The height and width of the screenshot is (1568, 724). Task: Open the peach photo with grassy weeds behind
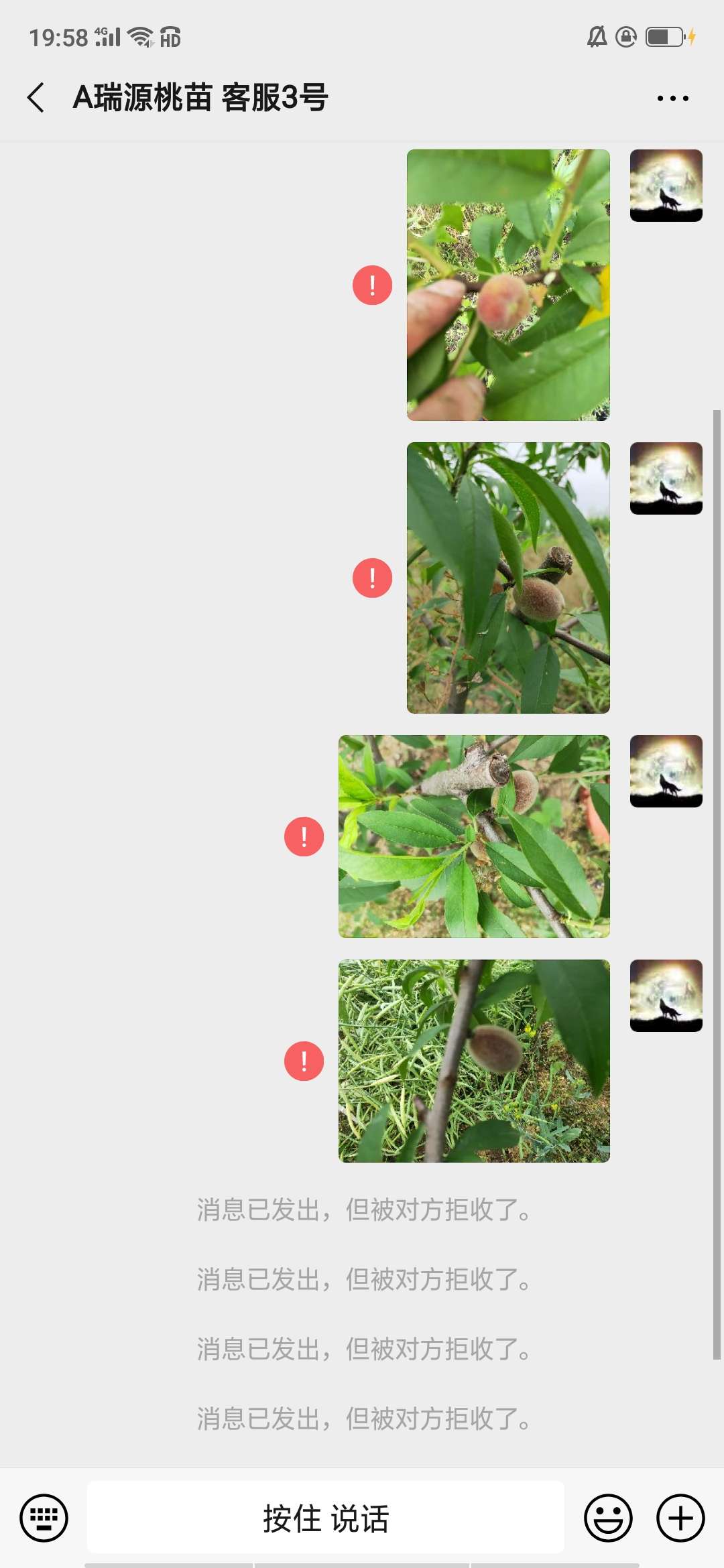474,1061
